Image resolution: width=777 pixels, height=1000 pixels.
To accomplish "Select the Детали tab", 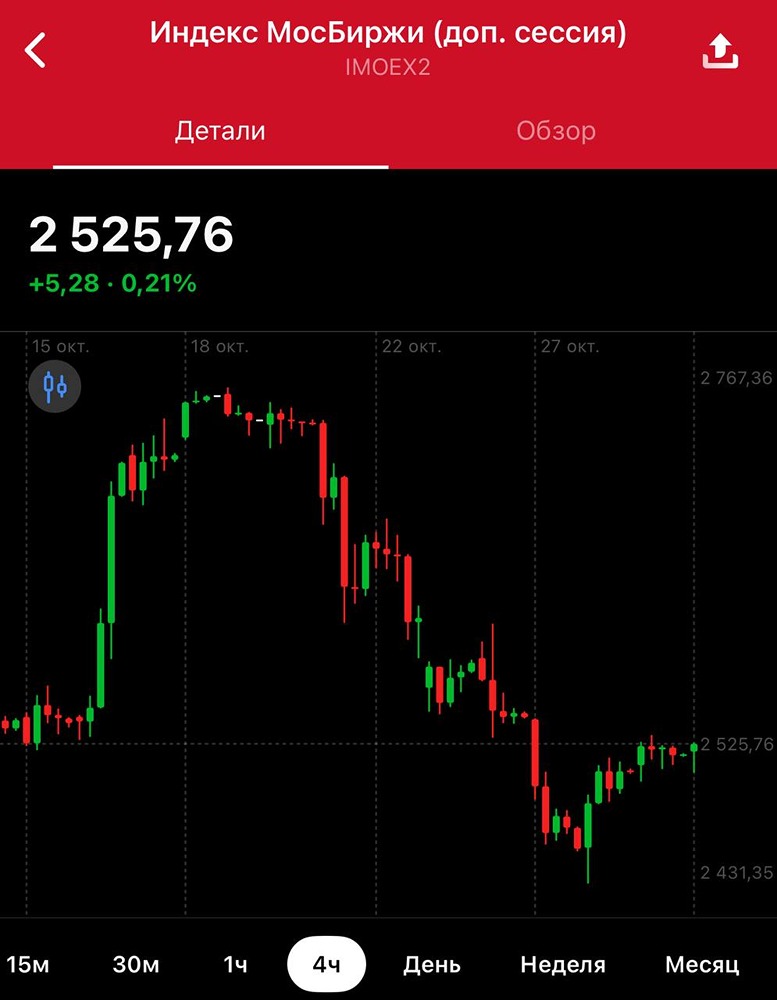I will click(220, 131).
